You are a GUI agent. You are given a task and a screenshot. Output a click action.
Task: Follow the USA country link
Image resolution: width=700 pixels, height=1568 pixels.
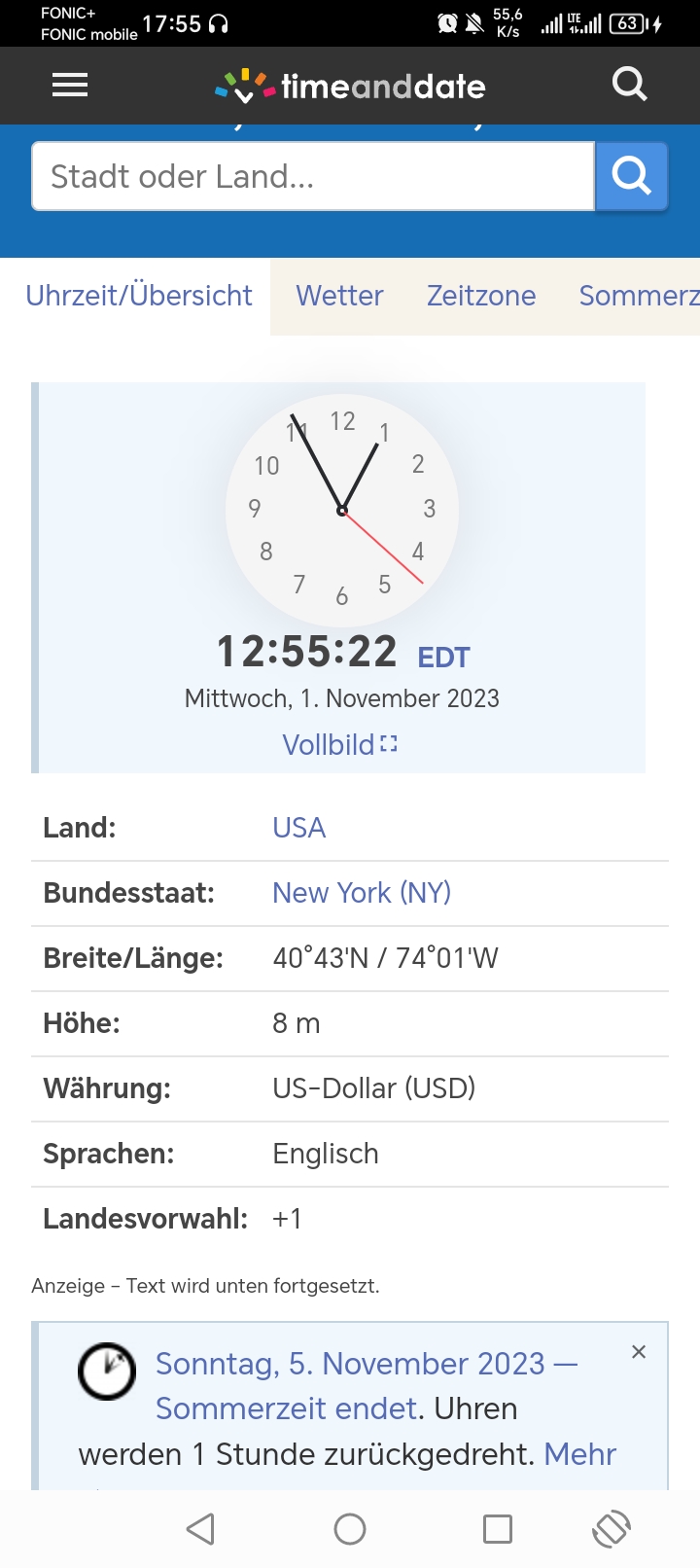click(299, 828)
